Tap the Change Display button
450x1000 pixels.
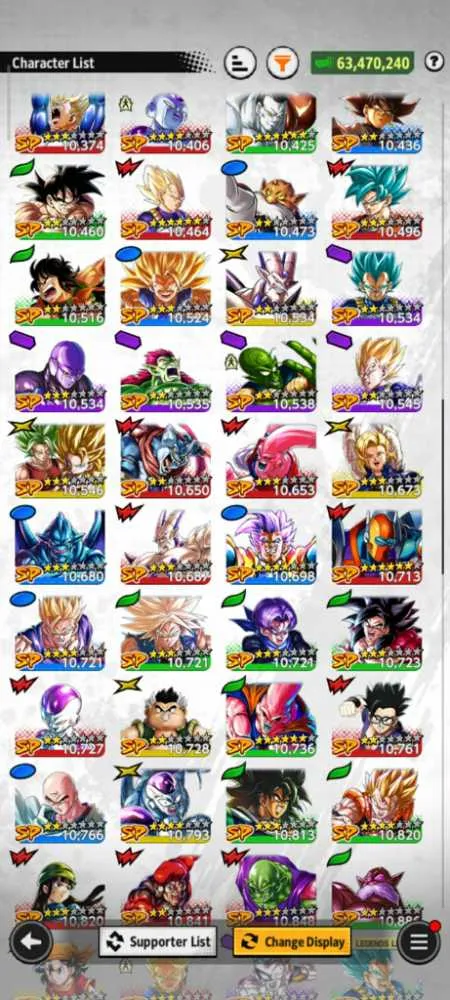(x=292, y=942)
